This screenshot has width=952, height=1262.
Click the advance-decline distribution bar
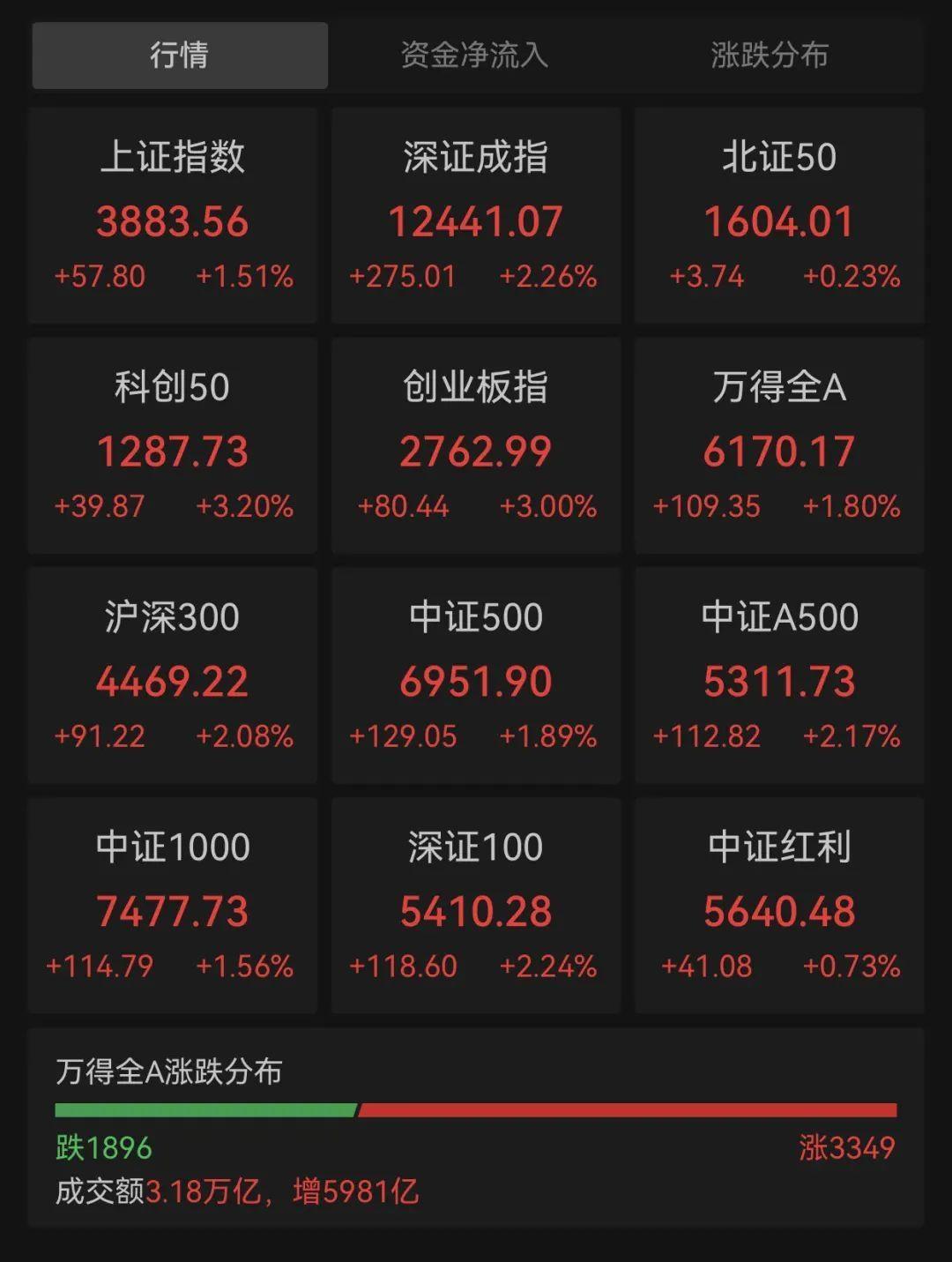click(x=476, y=1109)
